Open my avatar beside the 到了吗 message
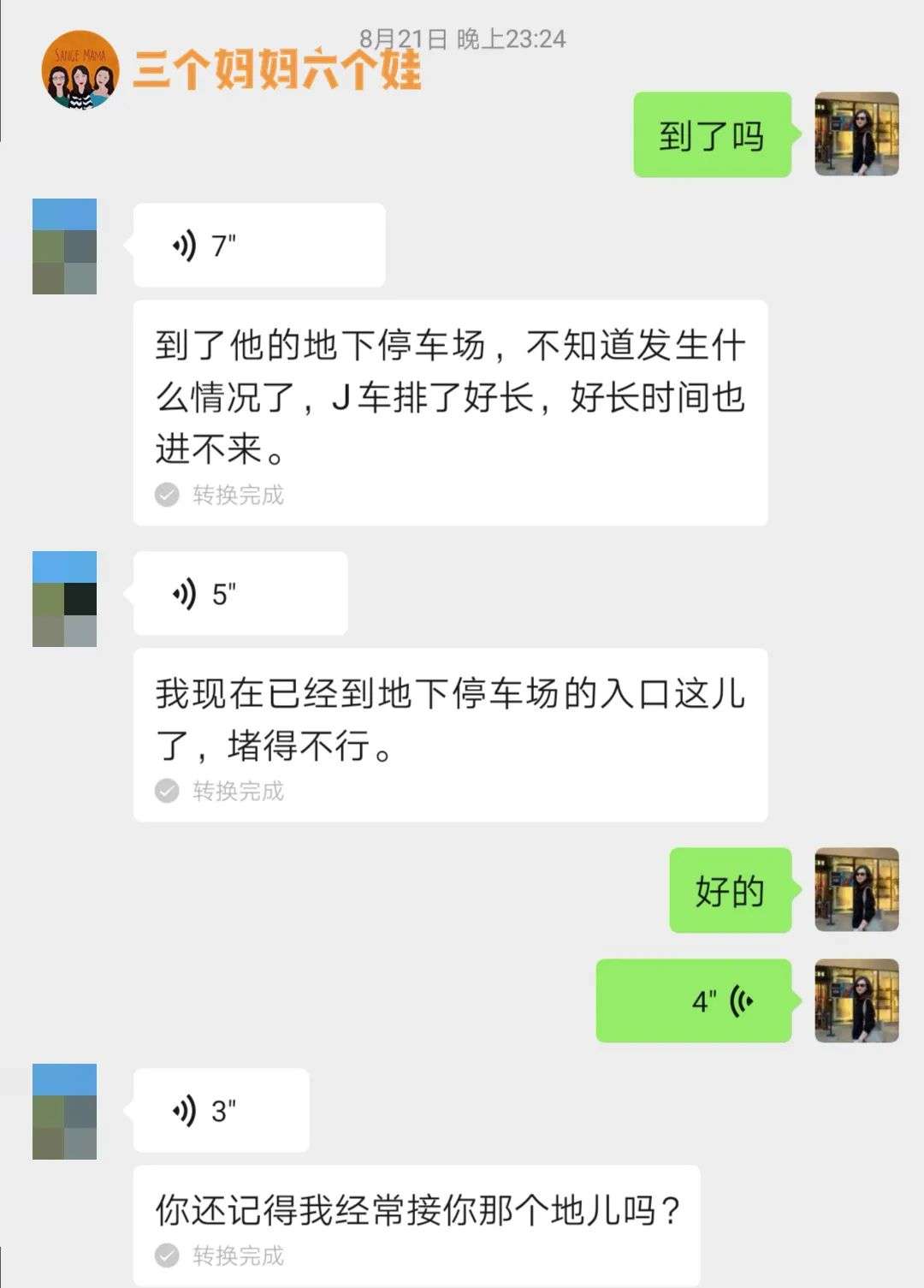The height and width of the screenshot is (1288, 924). click(x=856, y=134)
